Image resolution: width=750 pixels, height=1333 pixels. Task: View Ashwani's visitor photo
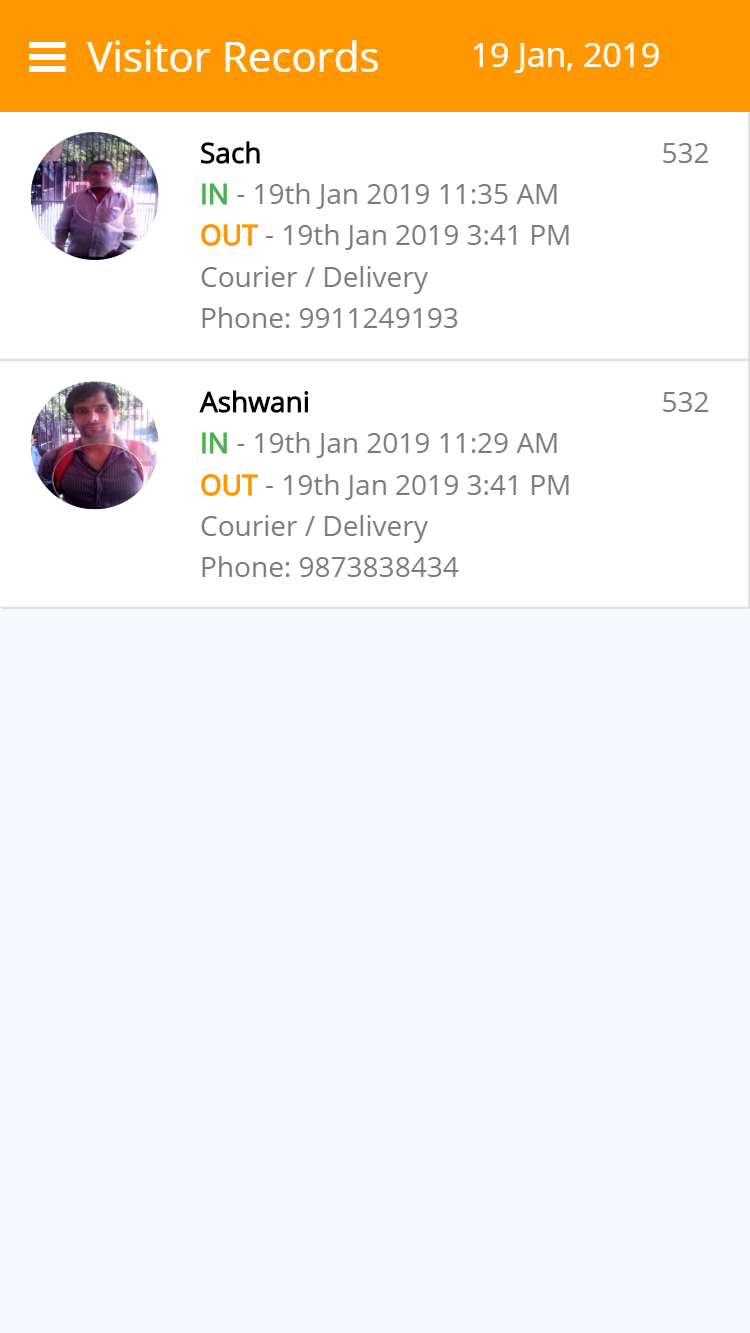(95, 445)
